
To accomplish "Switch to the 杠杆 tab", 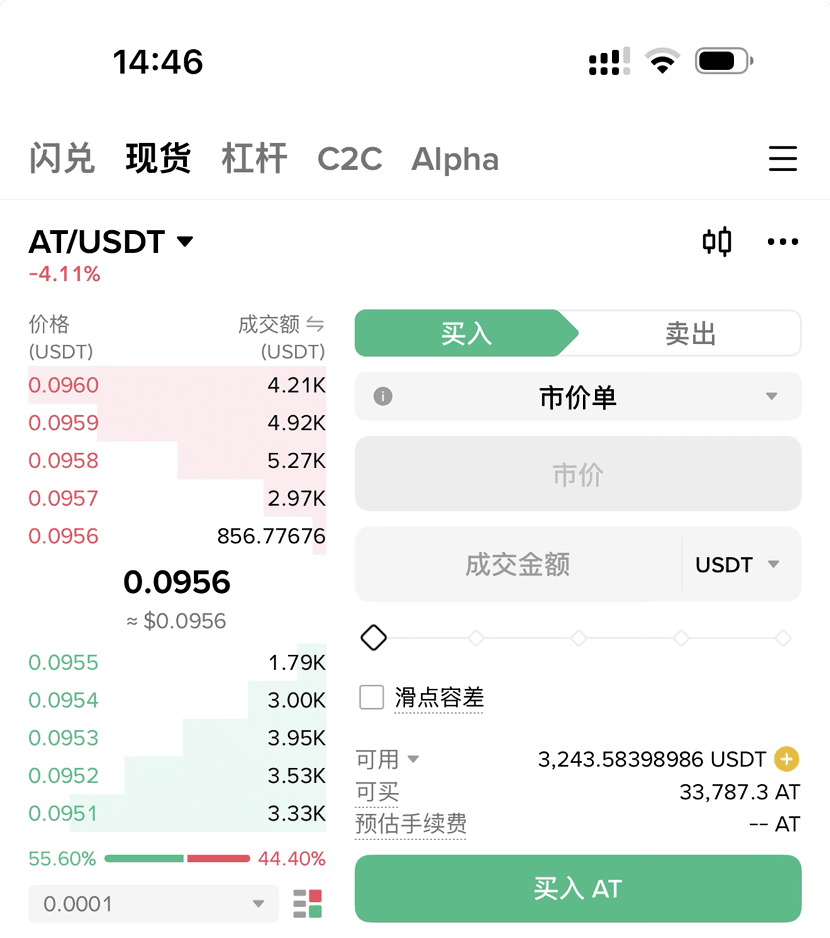I will tap(254, 159).
